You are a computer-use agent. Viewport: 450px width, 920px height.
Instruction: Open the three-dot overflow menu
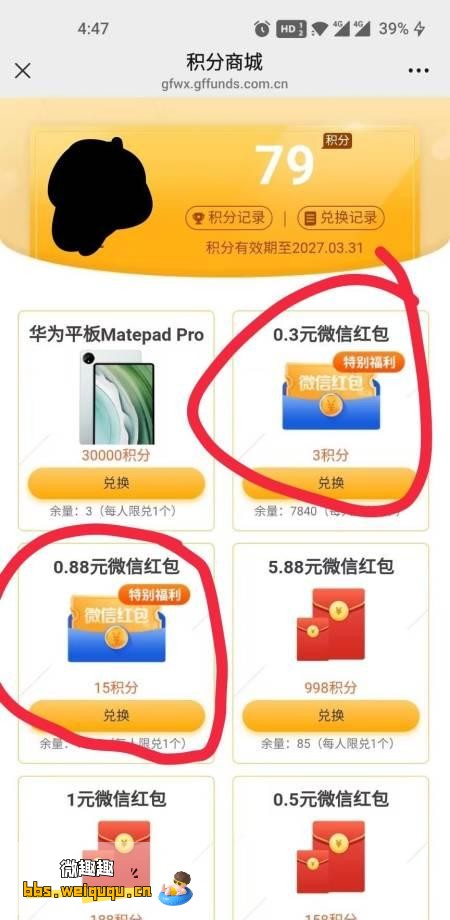pos(418,71)
